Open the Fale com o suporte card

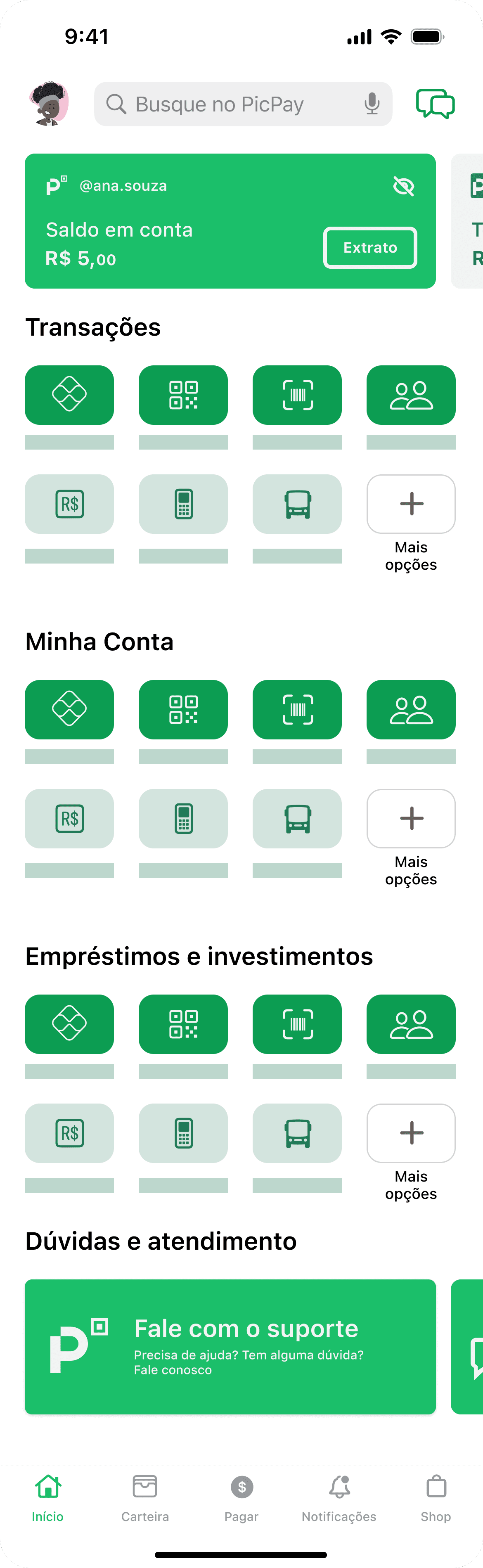click(x=230, y=1347)
